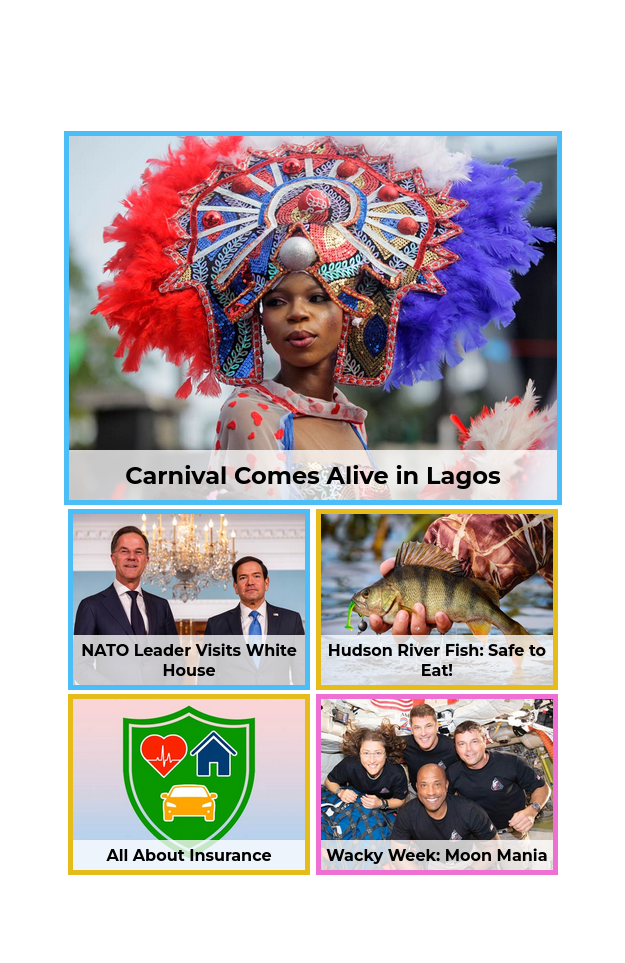This screenshot has width=625, height=963.
Task: Open NATO Leader Visits White House article
Action: pos(189,599)
